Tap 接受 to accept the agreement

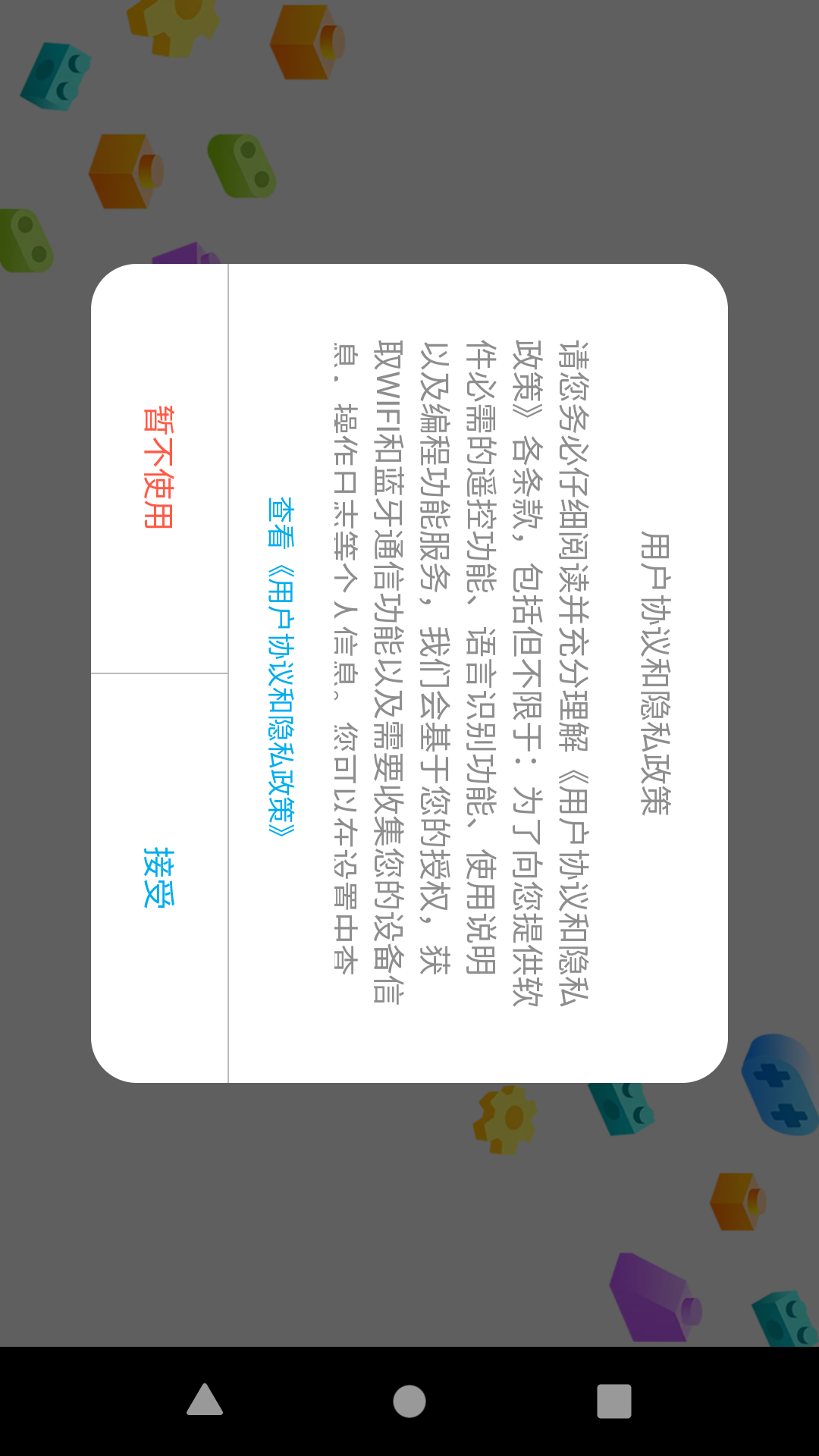pyautogui.click(x=159, y=877)
